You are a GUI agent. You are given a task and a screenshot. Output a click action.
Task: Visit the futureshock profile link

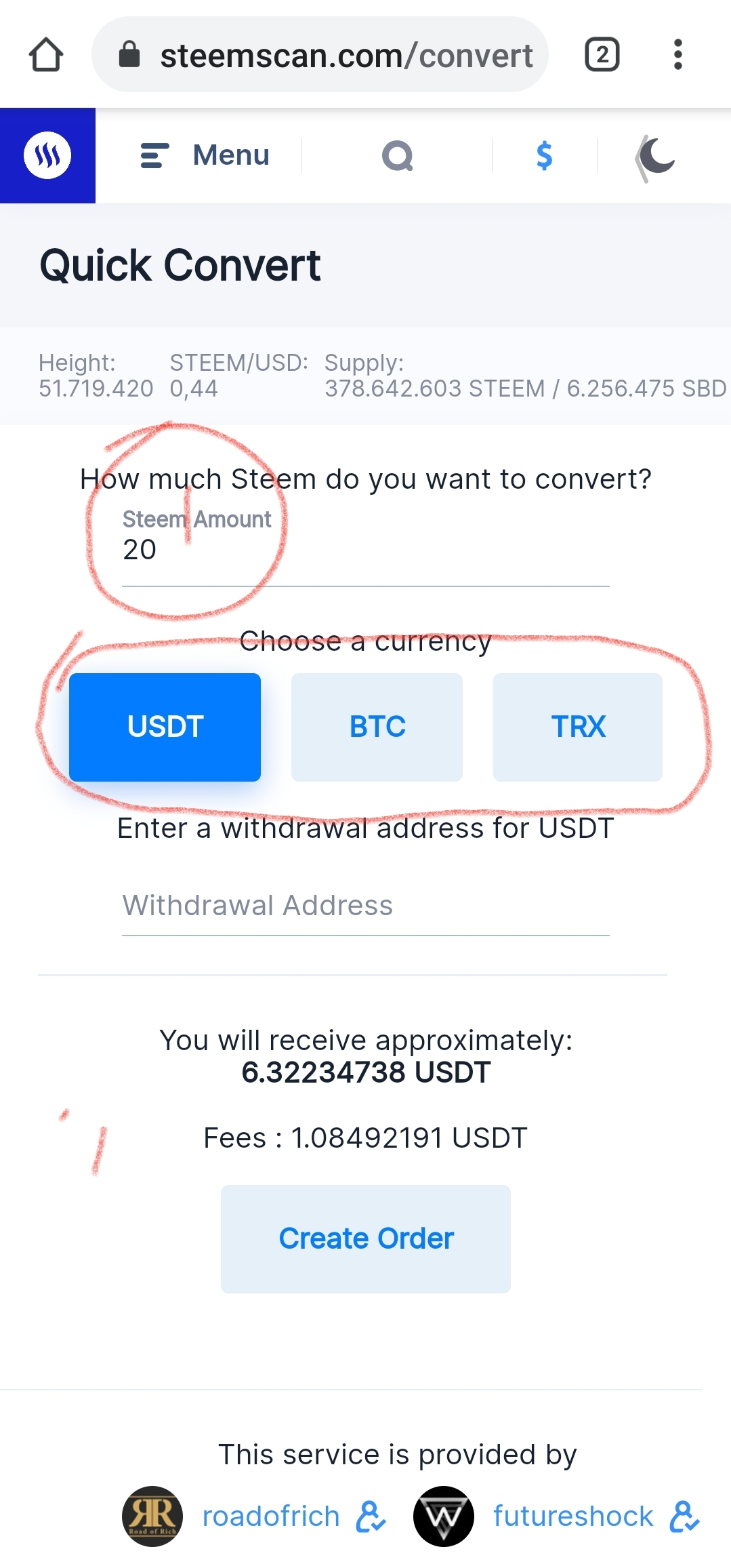click(x=572, y=1516)
